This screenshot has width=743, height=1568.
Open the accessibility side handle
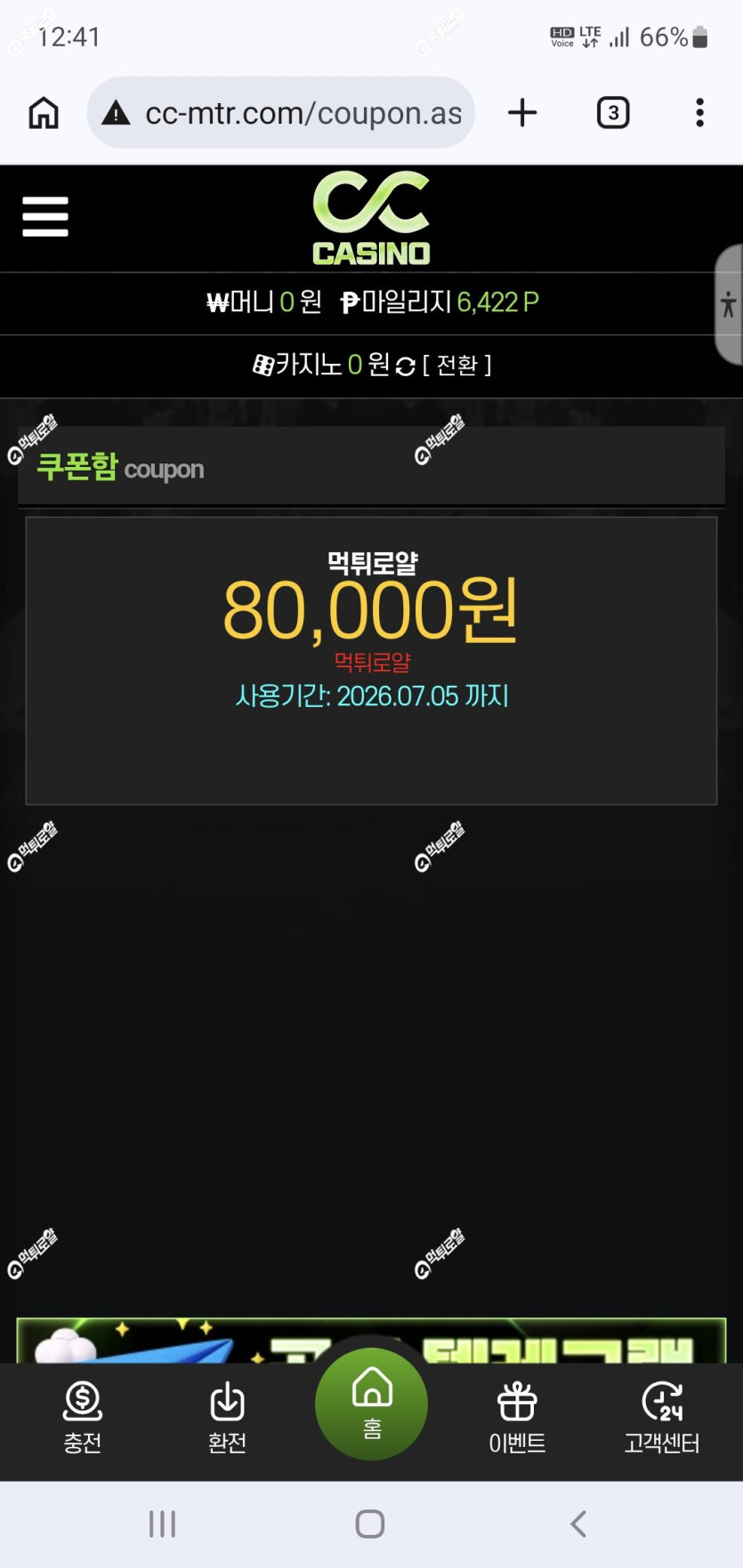click(x=729, y=304)
